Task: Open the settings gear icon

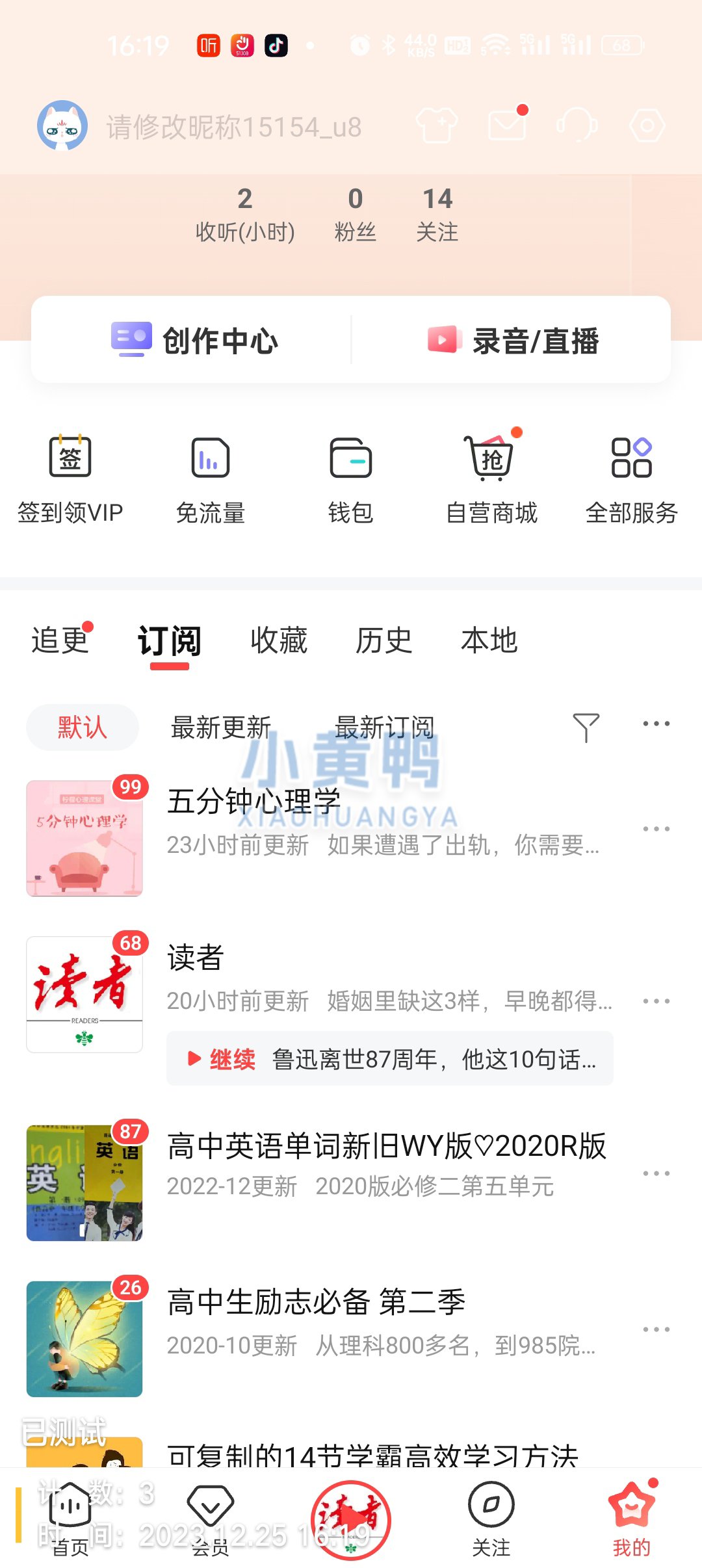Action: pyautogui.click(x=647, y=125)
